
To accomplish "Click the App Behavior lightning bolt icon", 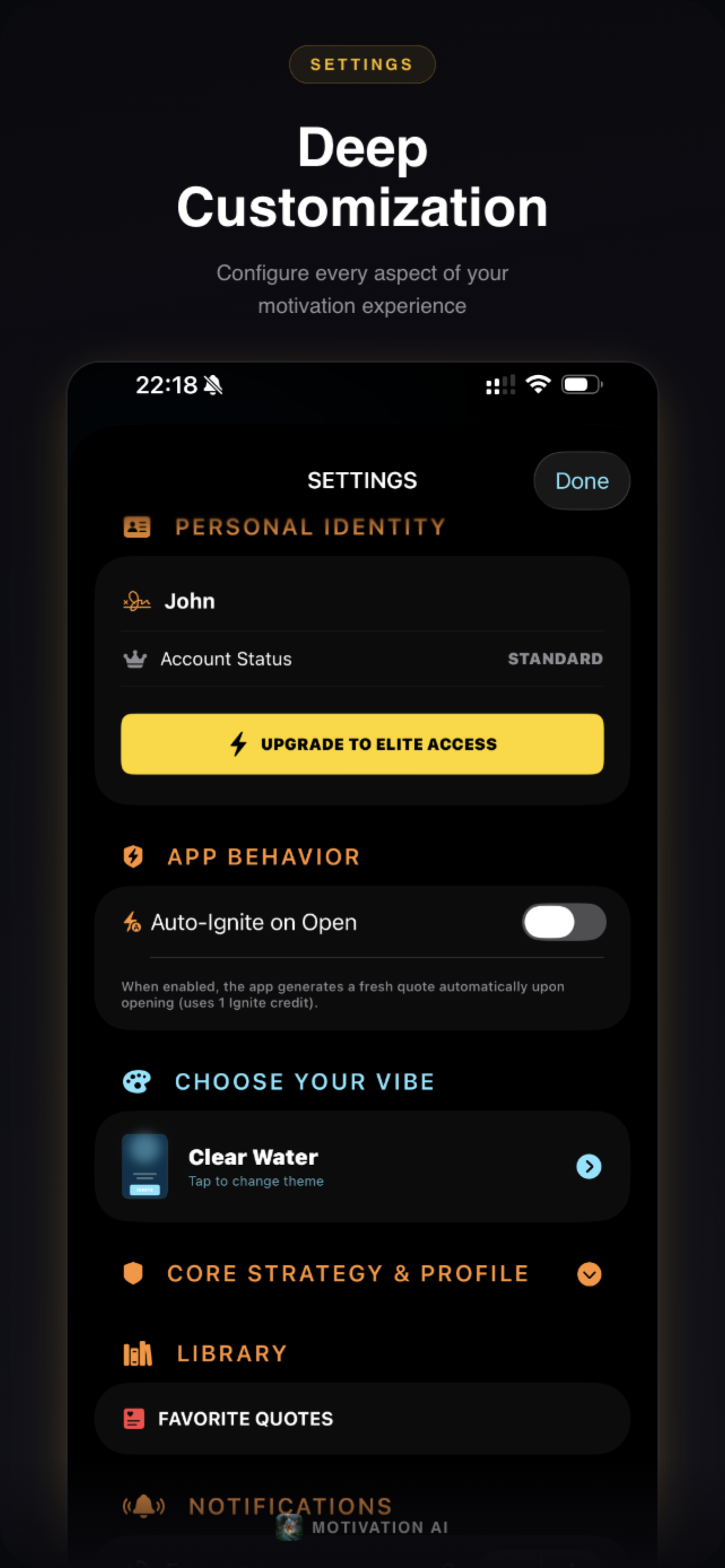I will click(133, 856).
